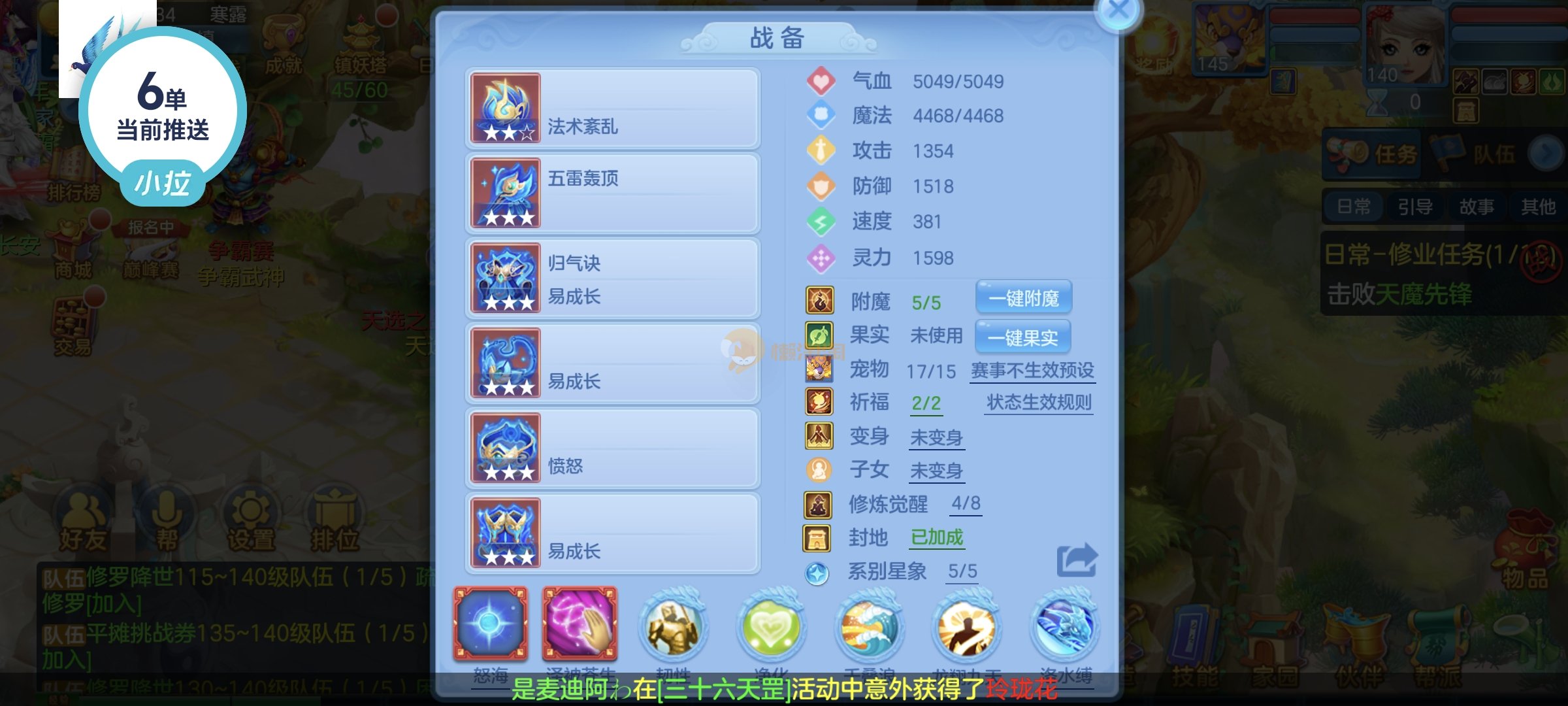The height and width of the screenshot is (706, 1568).
Task: Tap the 一键果实 button
Action: click(1022, 337)
